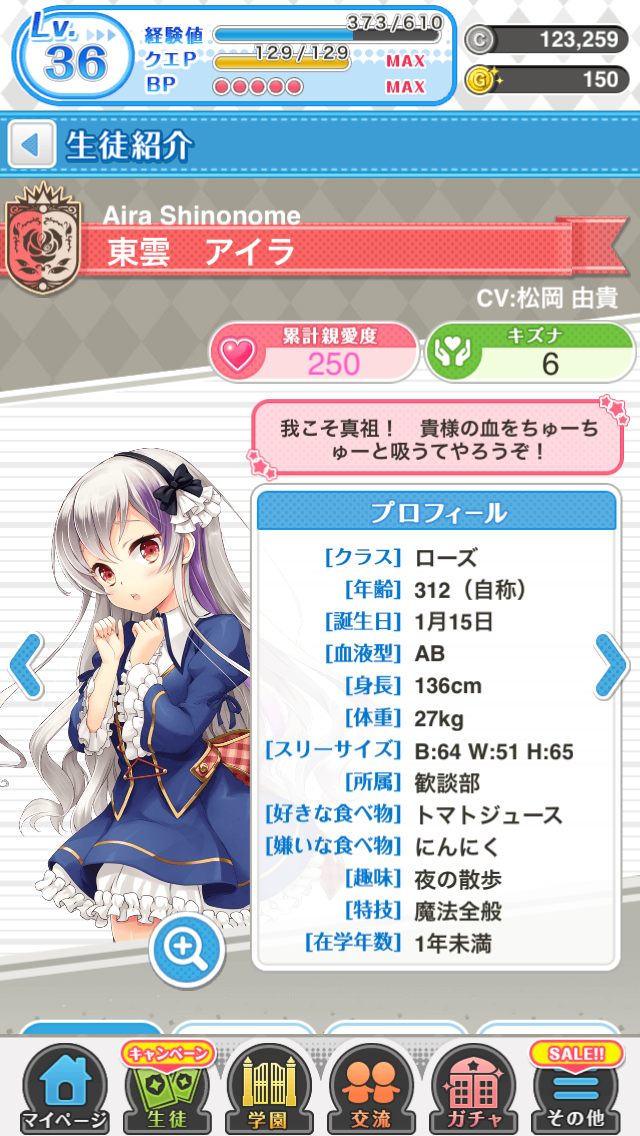Zoom the character illustration with magnifier
This screenshot has height=1136, width=640.
pos(186,949)
